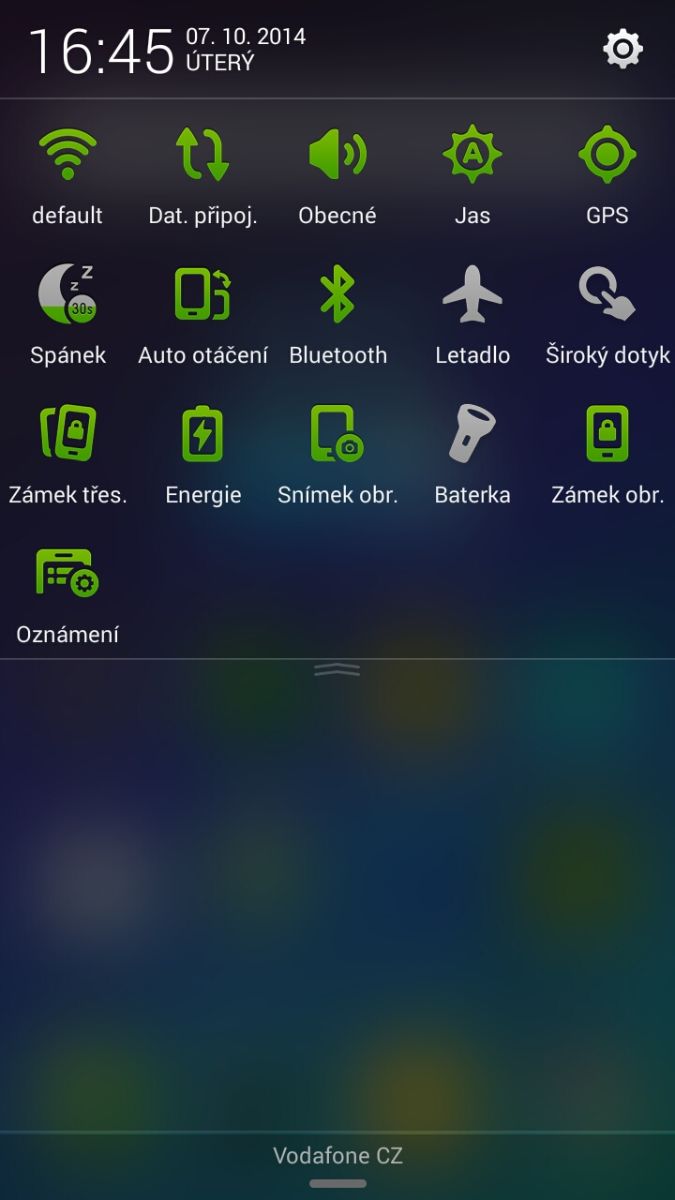Turn off GPS location
This screenshot has width=675, height=1200.
pos(607,156)
